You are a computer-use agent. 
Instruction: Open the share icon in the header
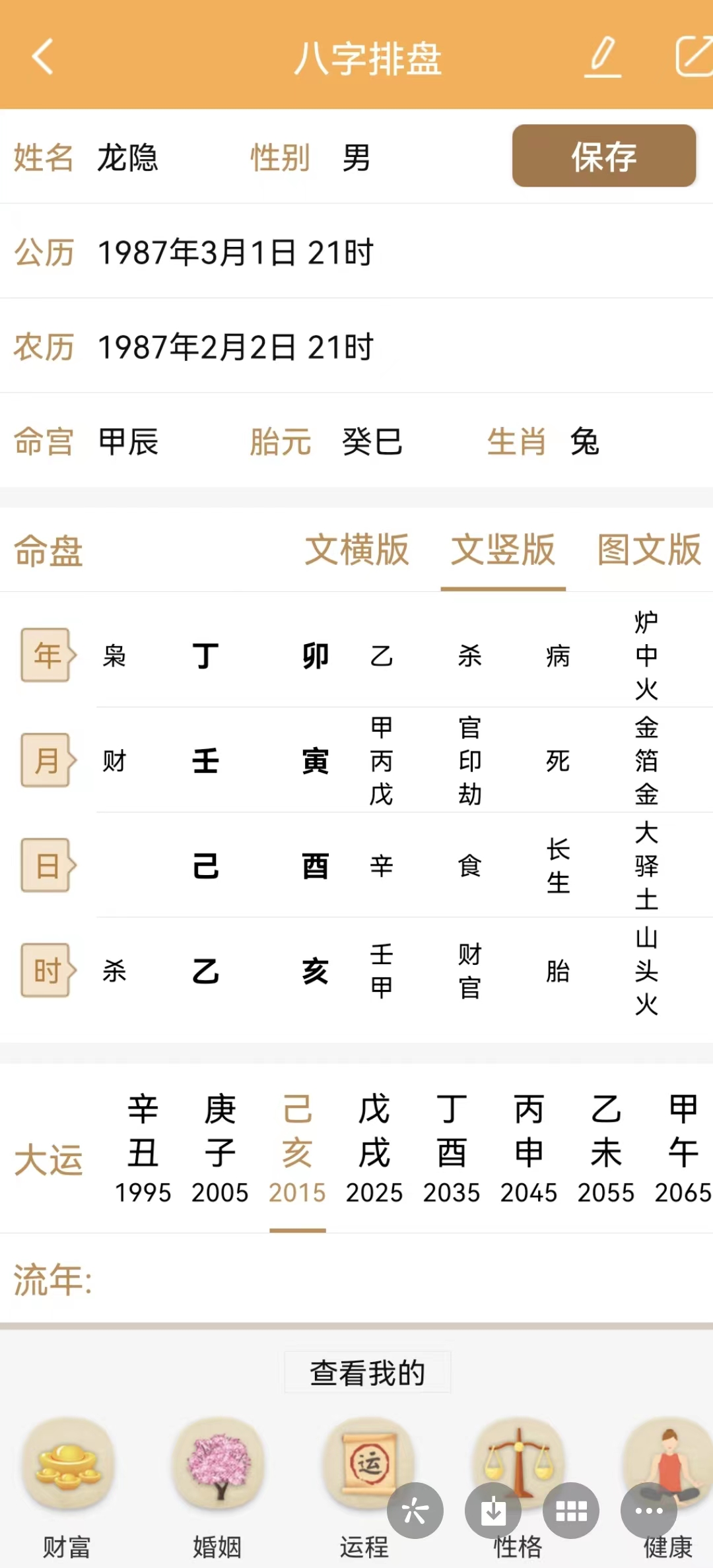[695, 57]
